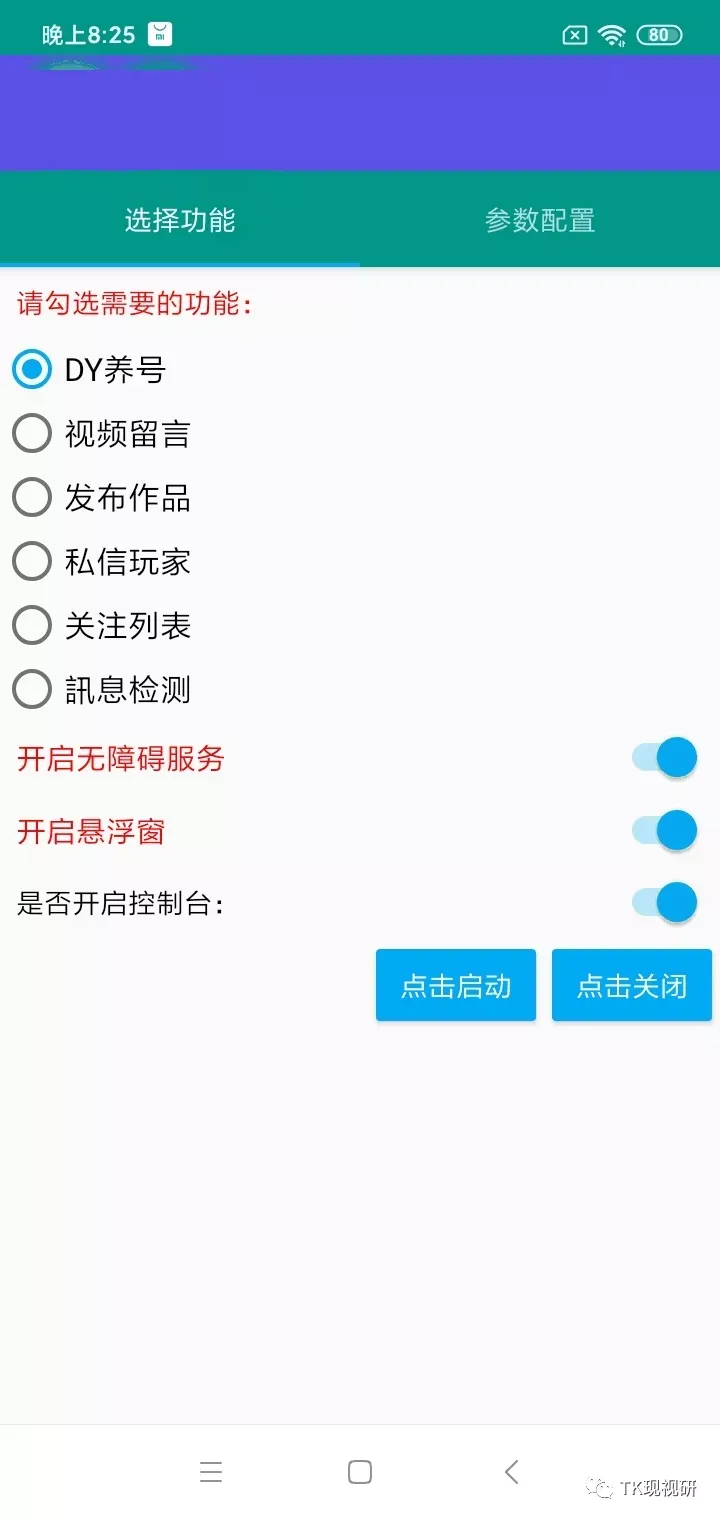Select 私信玩家 function
720x1520 pixels.
(x=32, y=562)
